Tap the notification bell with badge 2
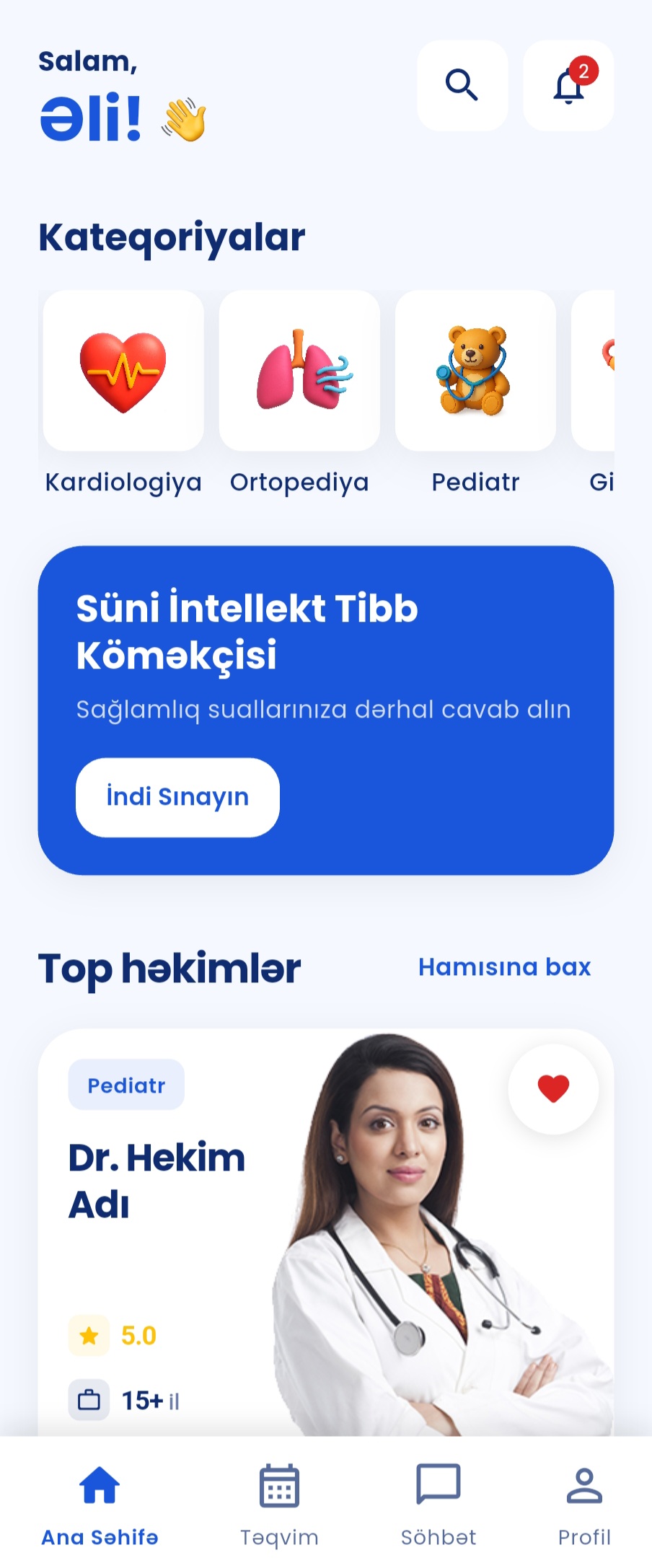The width and height of the screenshot is (652, 1568). (568, 84)
